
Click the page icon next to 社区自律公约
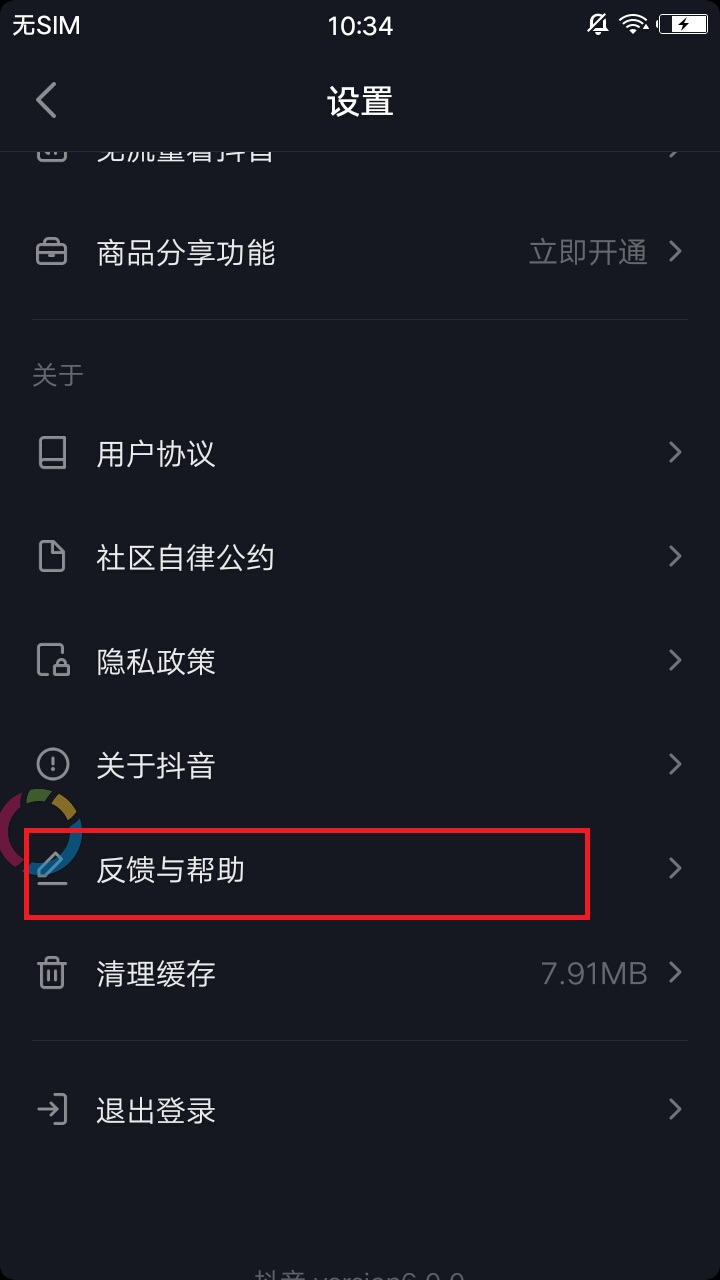53,556
